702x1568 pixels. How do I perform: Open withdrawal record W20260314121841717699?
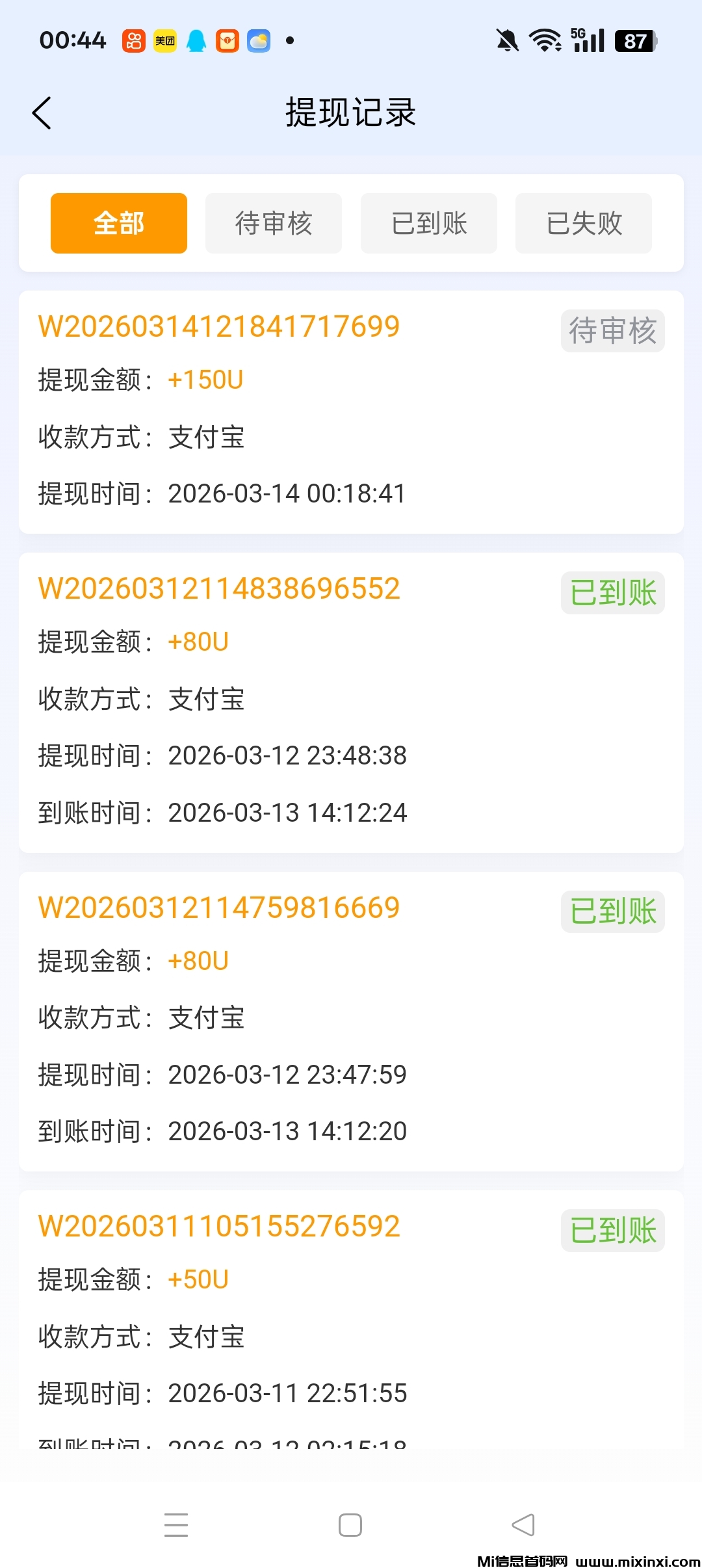[218, 326]
